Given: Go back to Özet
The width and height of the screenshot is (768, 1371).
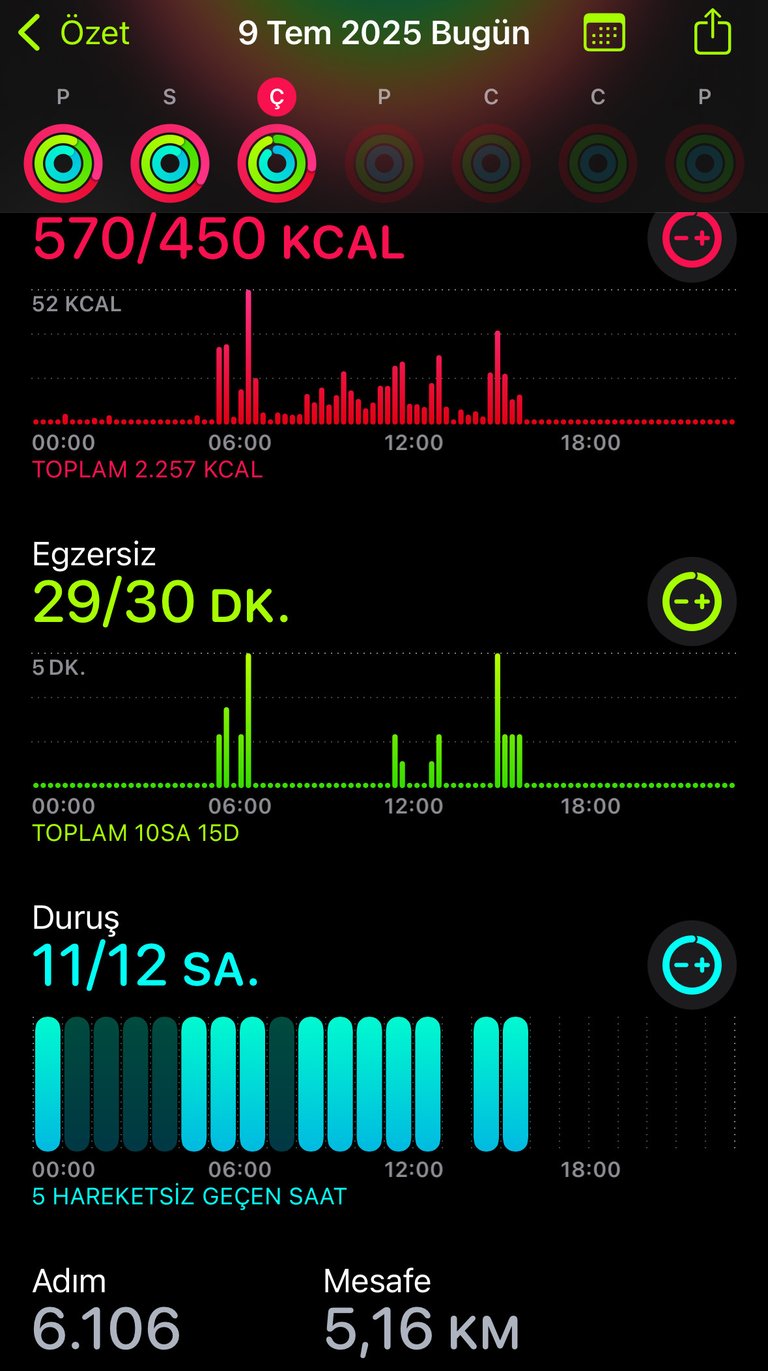Looking at the screenshot, I should coord(74,33).
